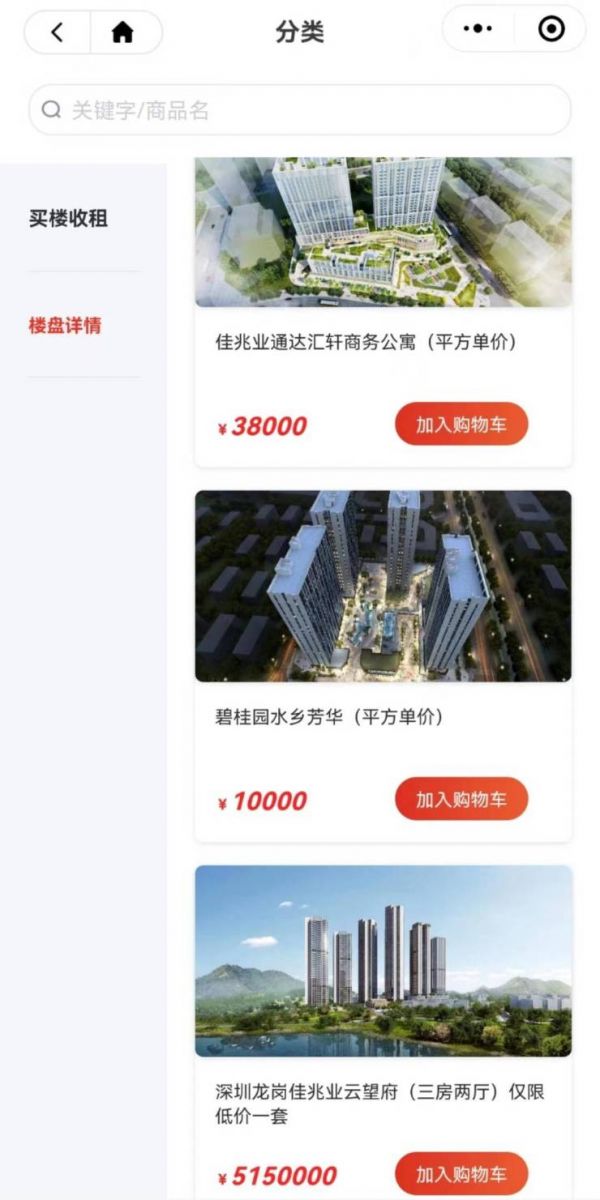Add 佳兆业云望府 to shopping cart
Image resolution: width=600 pixels, height=1200 pixels.
(x=461, y=1174)
